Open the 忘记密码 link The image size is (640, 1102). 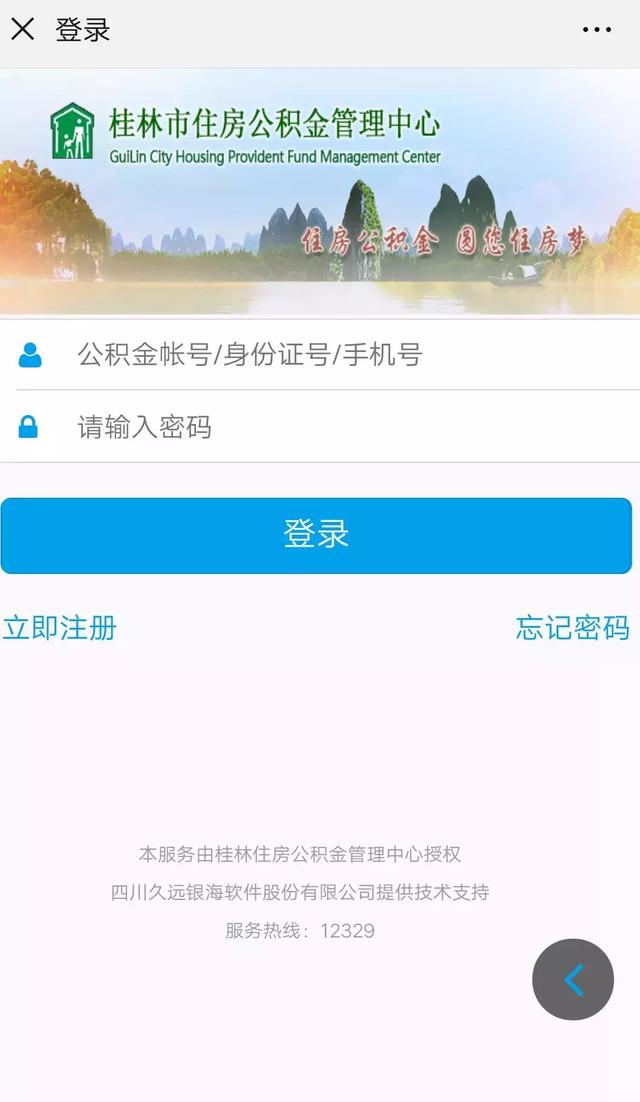[x=572, y=628]
